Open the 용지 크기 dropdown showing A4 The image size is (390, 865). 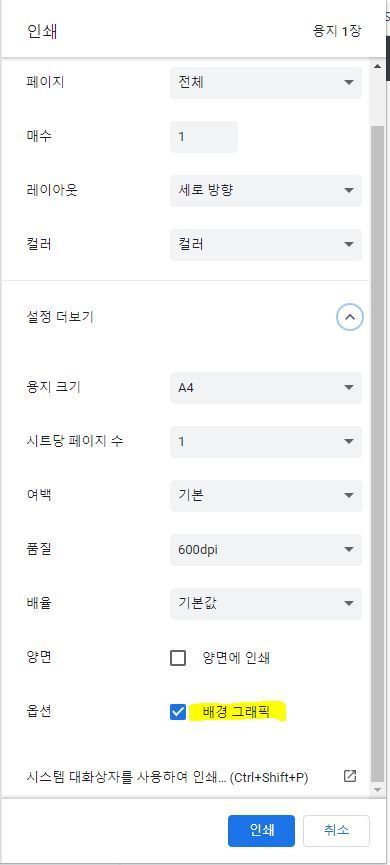coord(265,388)
